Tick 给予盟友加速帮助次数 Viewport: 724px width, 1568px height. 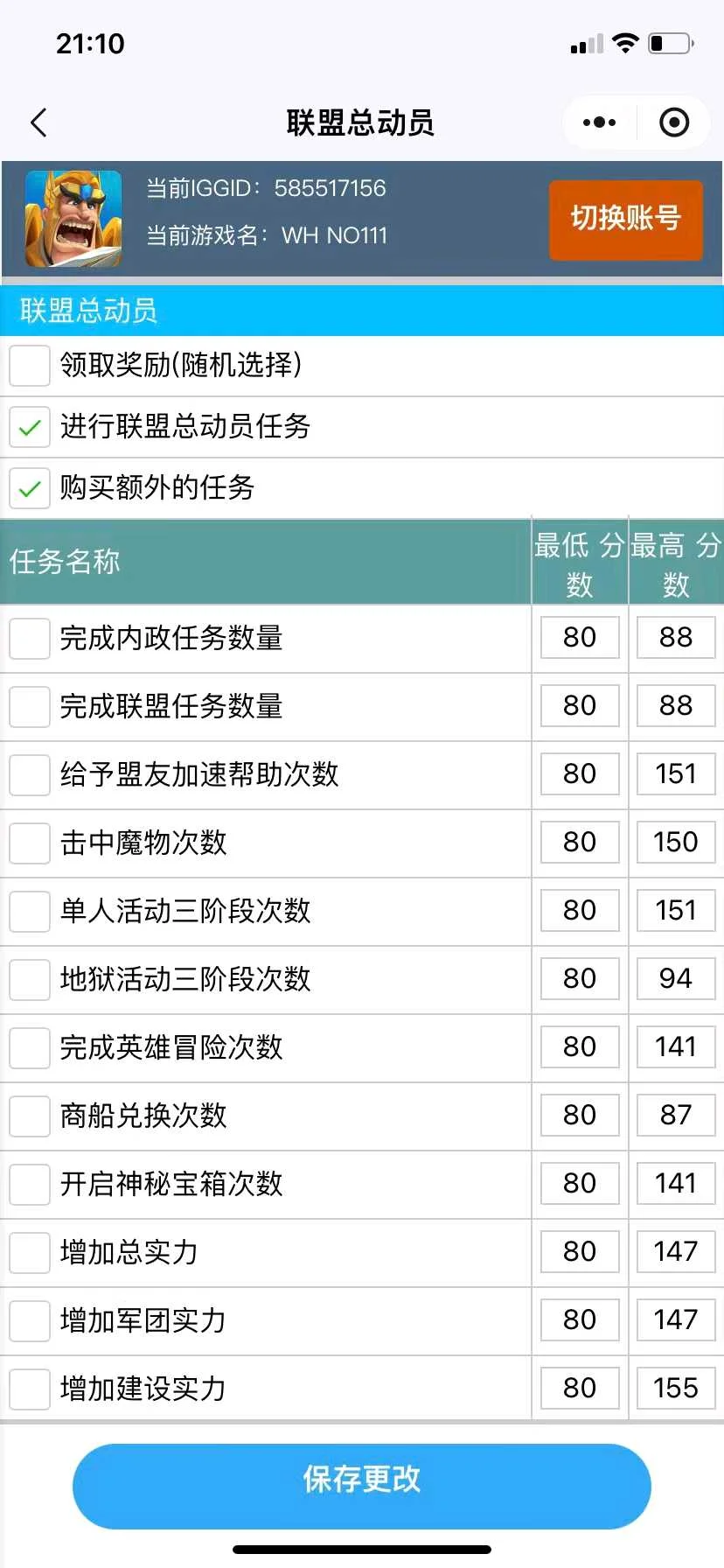tap(30, 774)
